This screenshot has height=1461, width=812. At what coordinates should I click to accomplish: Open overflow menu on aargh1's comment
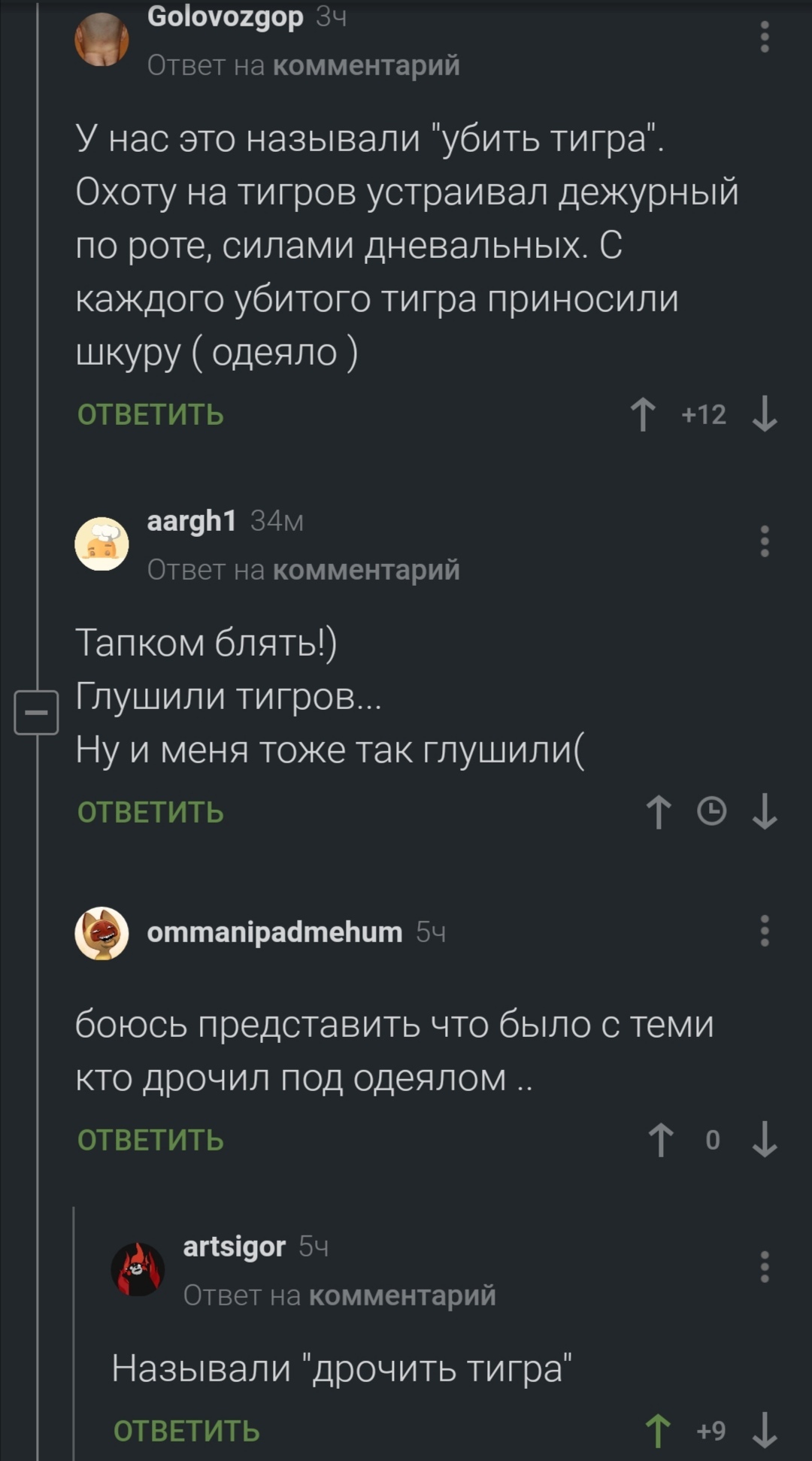point(764,541)
